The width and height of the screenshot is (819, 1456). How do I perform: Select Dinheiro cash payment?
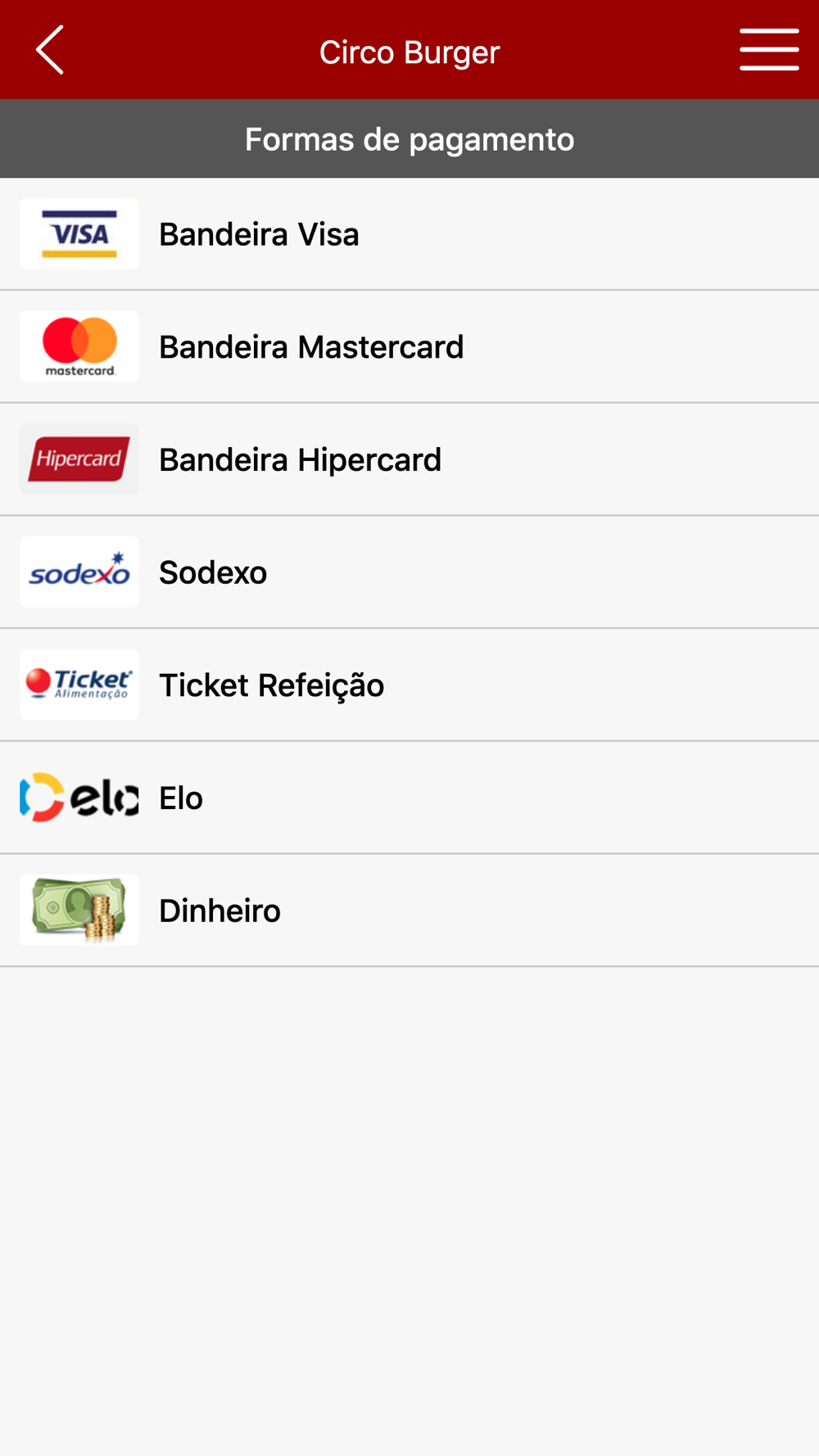[409, 911]
